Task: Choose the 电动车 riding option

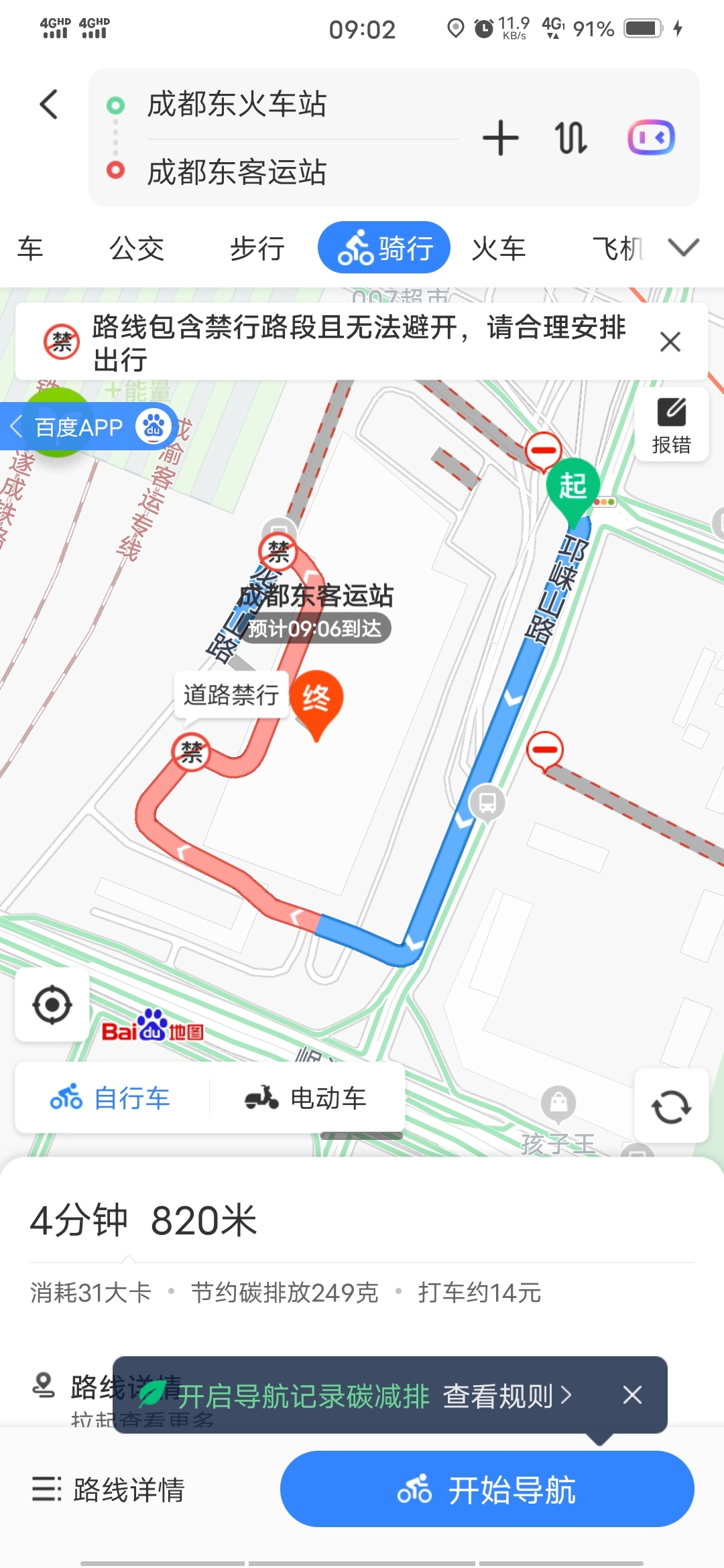Action: coord(306,1098)
